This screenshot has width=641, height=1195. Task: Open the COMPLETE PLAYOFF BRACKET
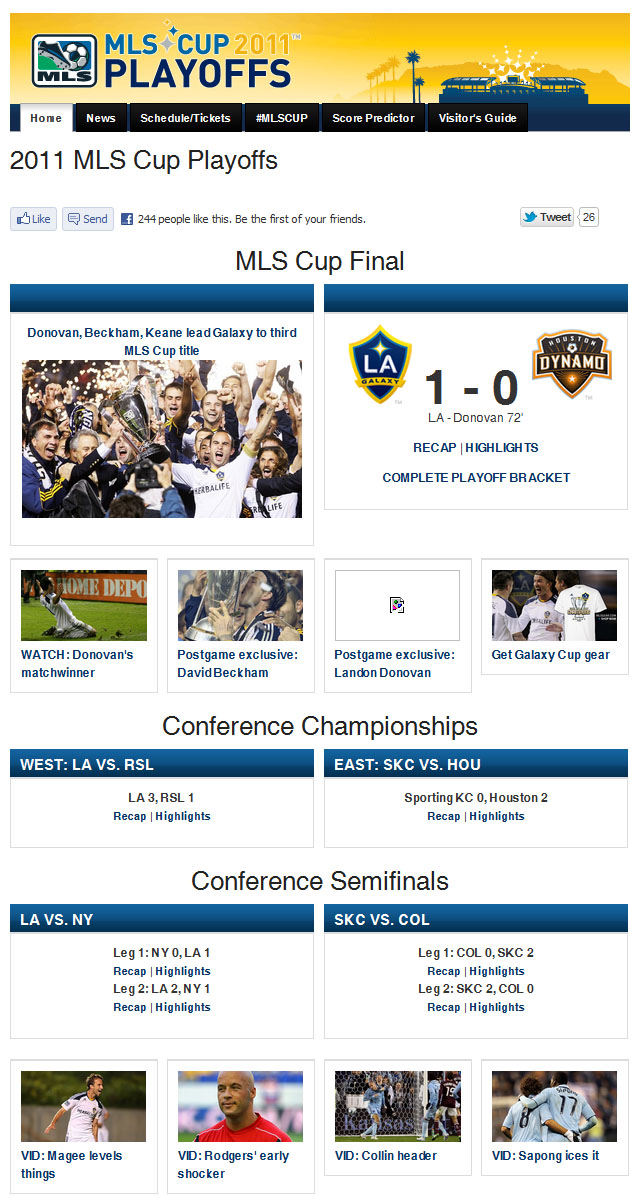pyautogui.click(x=476, y=478)
